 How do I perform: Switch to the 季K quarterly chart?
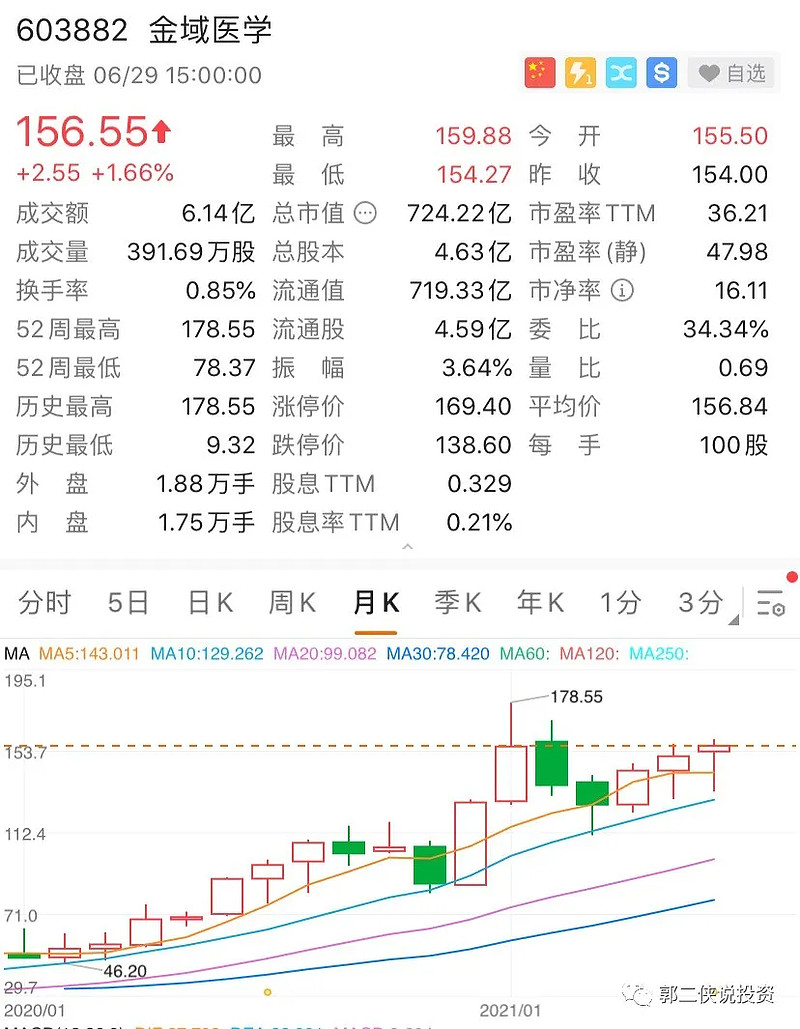[x=458, y=602]
